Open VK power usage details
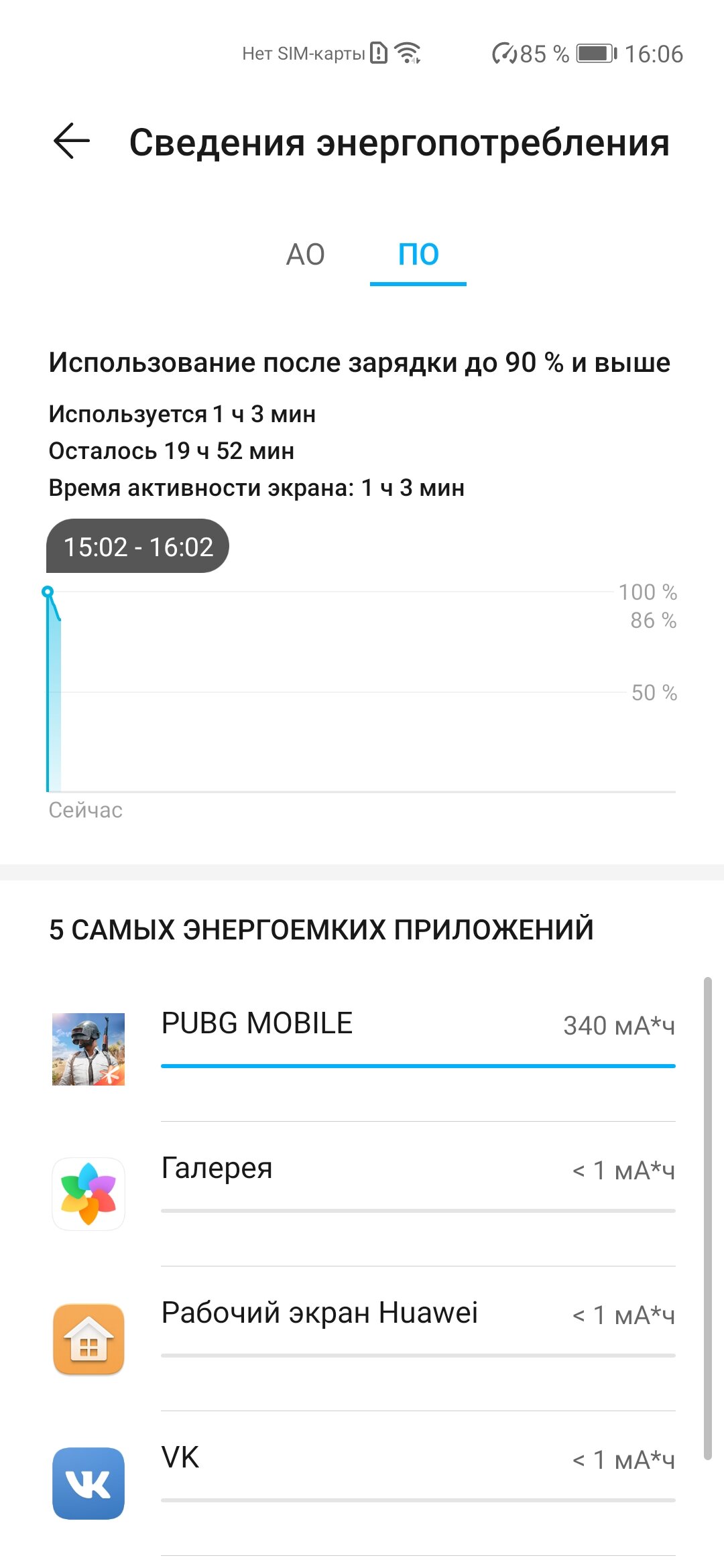The width and height of the screenshot is (724, 1568). (362, 1484)
